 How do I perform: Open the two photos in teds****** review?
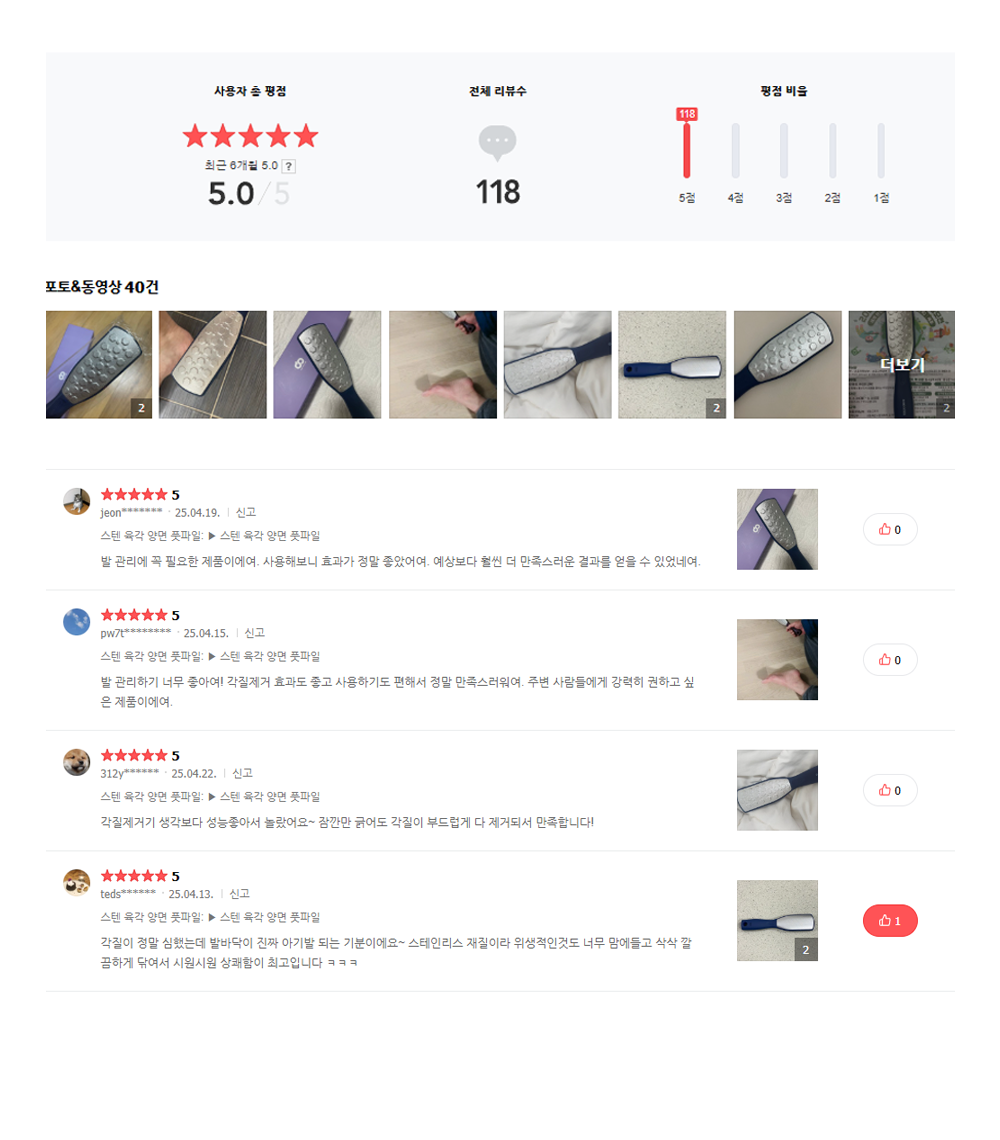pos(777,921)
